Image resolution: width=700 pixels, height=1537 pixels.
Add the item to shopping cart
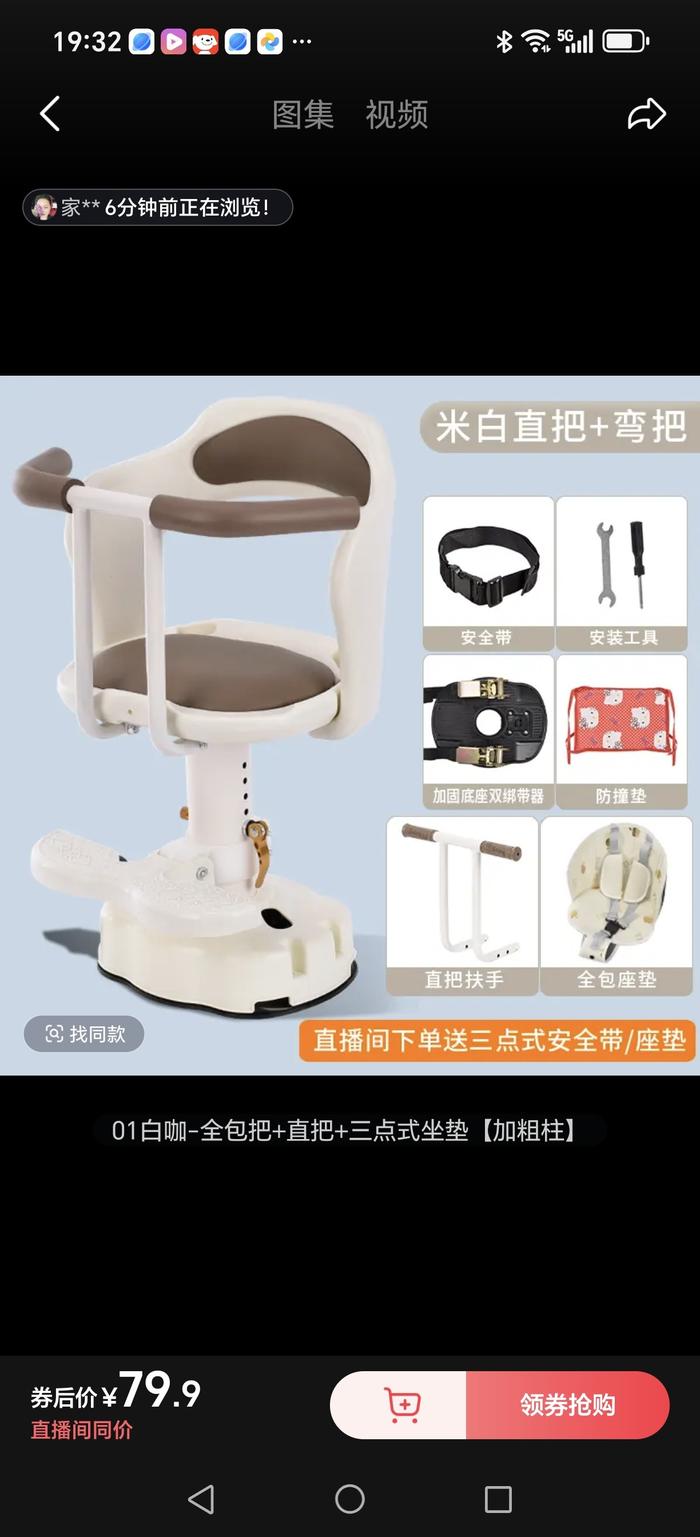click(x=401, y=1405)
